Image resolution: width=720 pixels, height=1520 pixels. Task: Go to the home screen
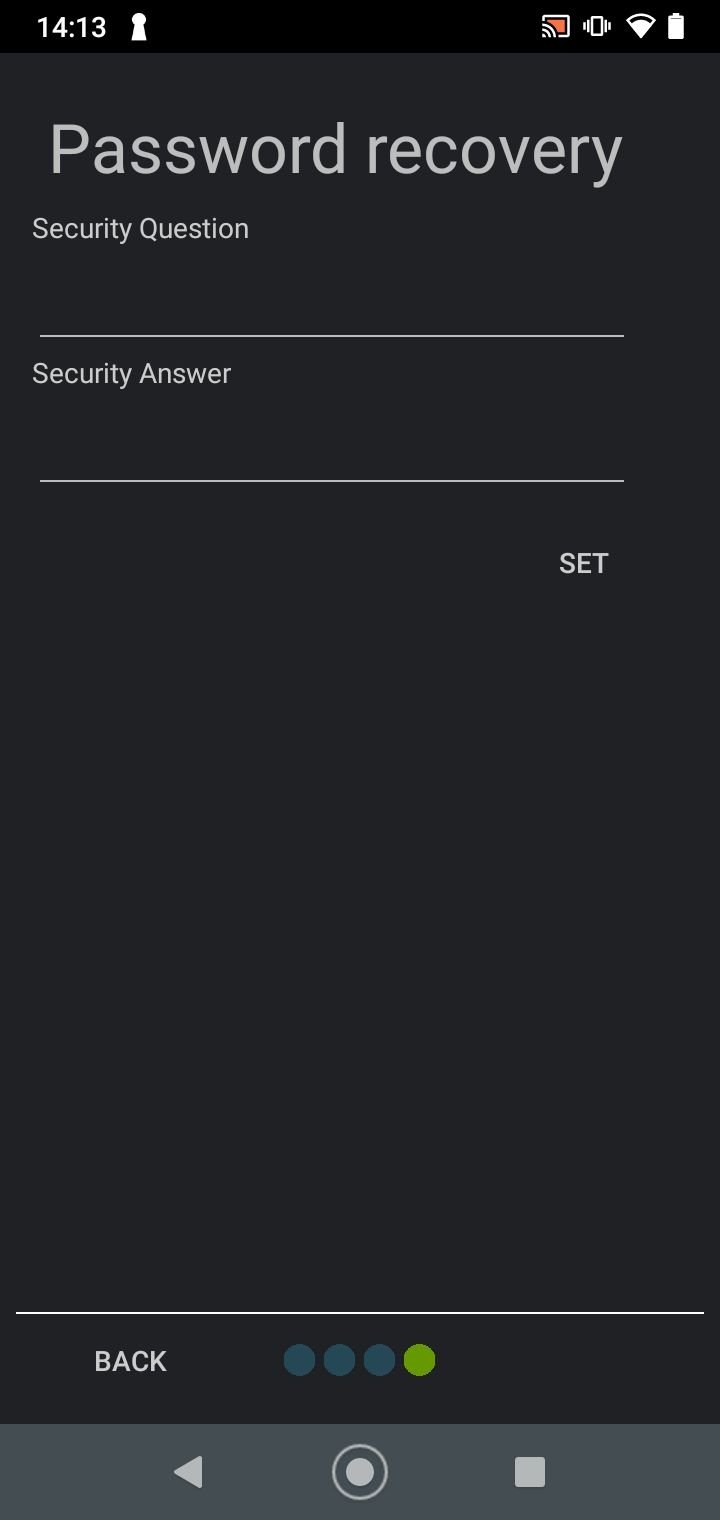(360, 1472)
